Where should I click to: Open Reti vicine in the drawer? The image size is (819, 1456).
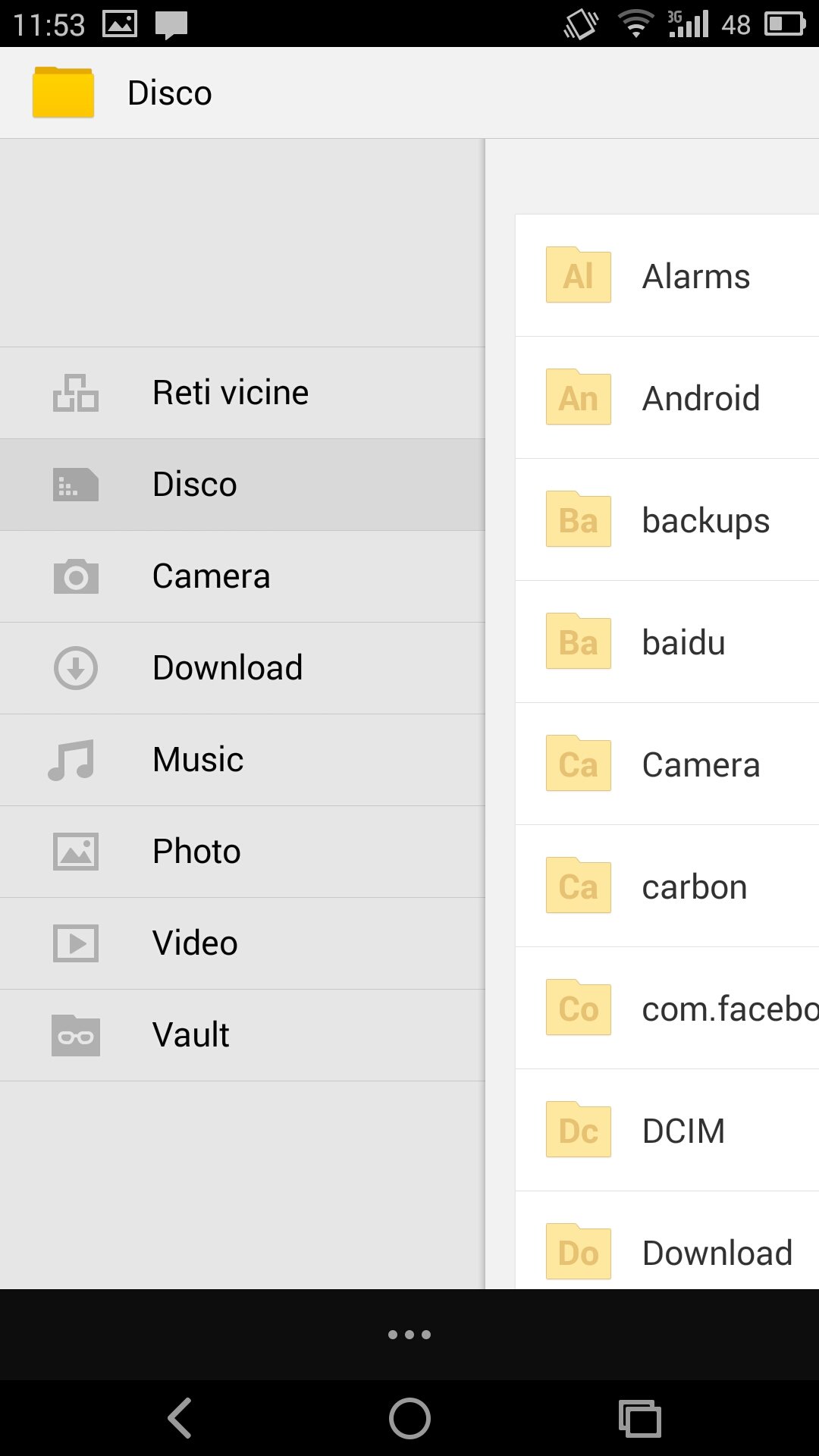[243, 393]
